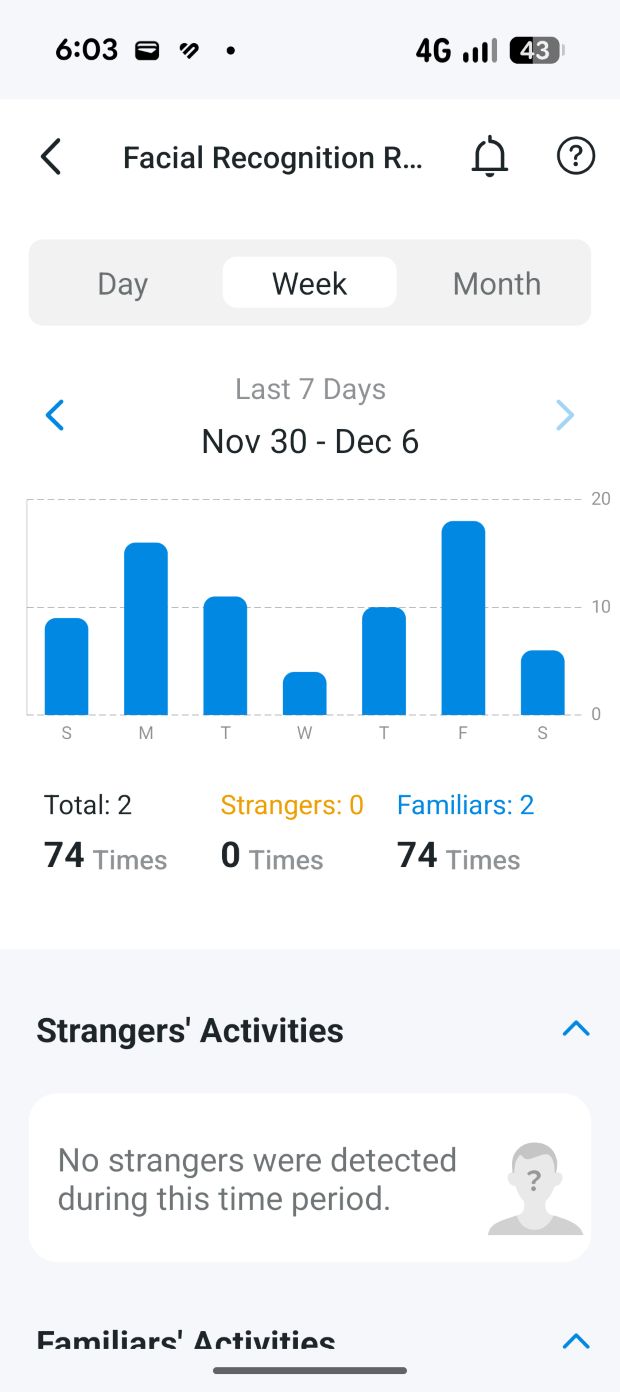This screenshot has width=620, height=1392.
Task: Collapse the Strangers' Activities section
Action: [x=576, y=1029]
